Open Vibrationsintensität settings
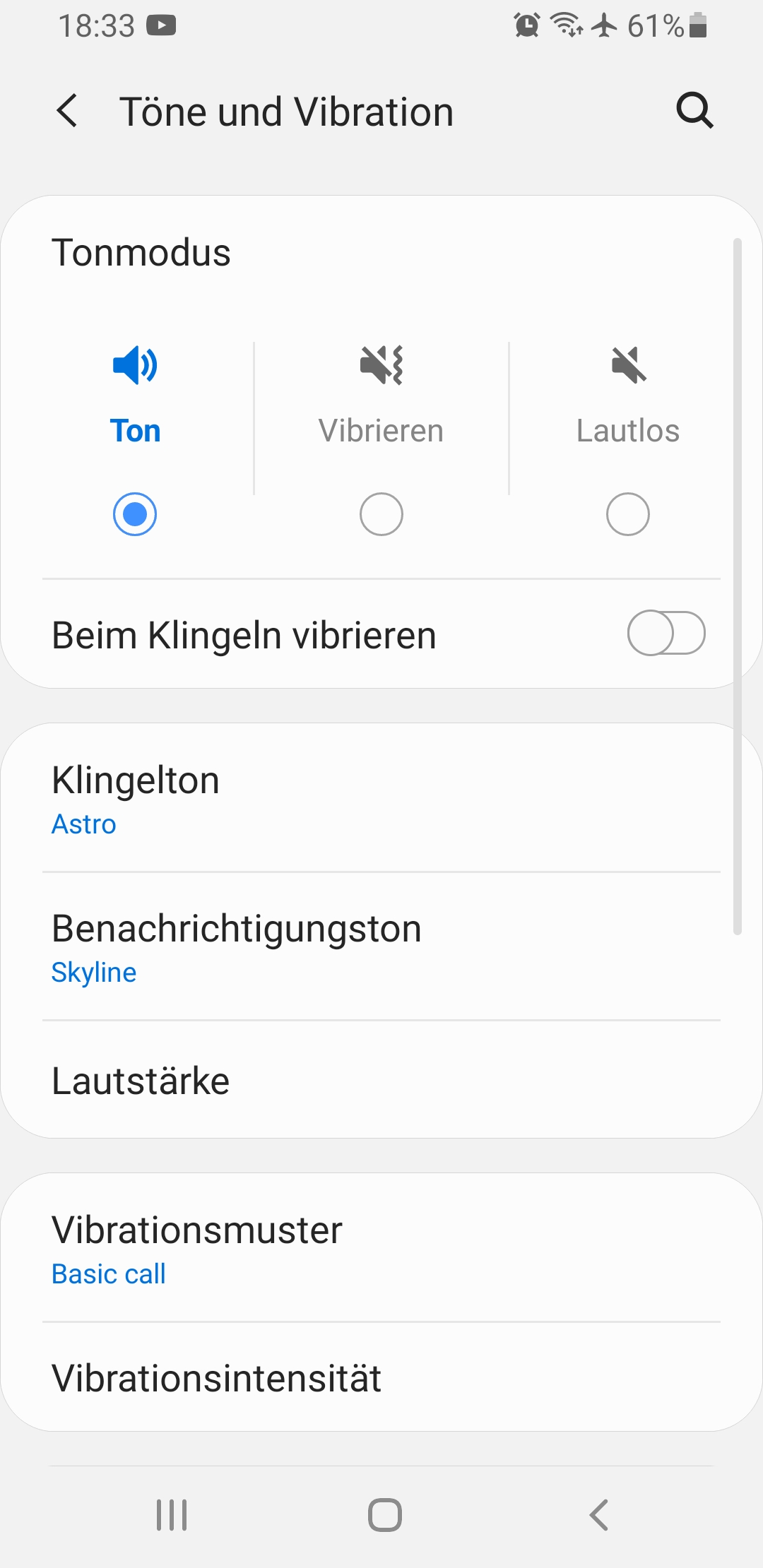The height and width of the screenshot is (1568, 763). click(381, 1378)
